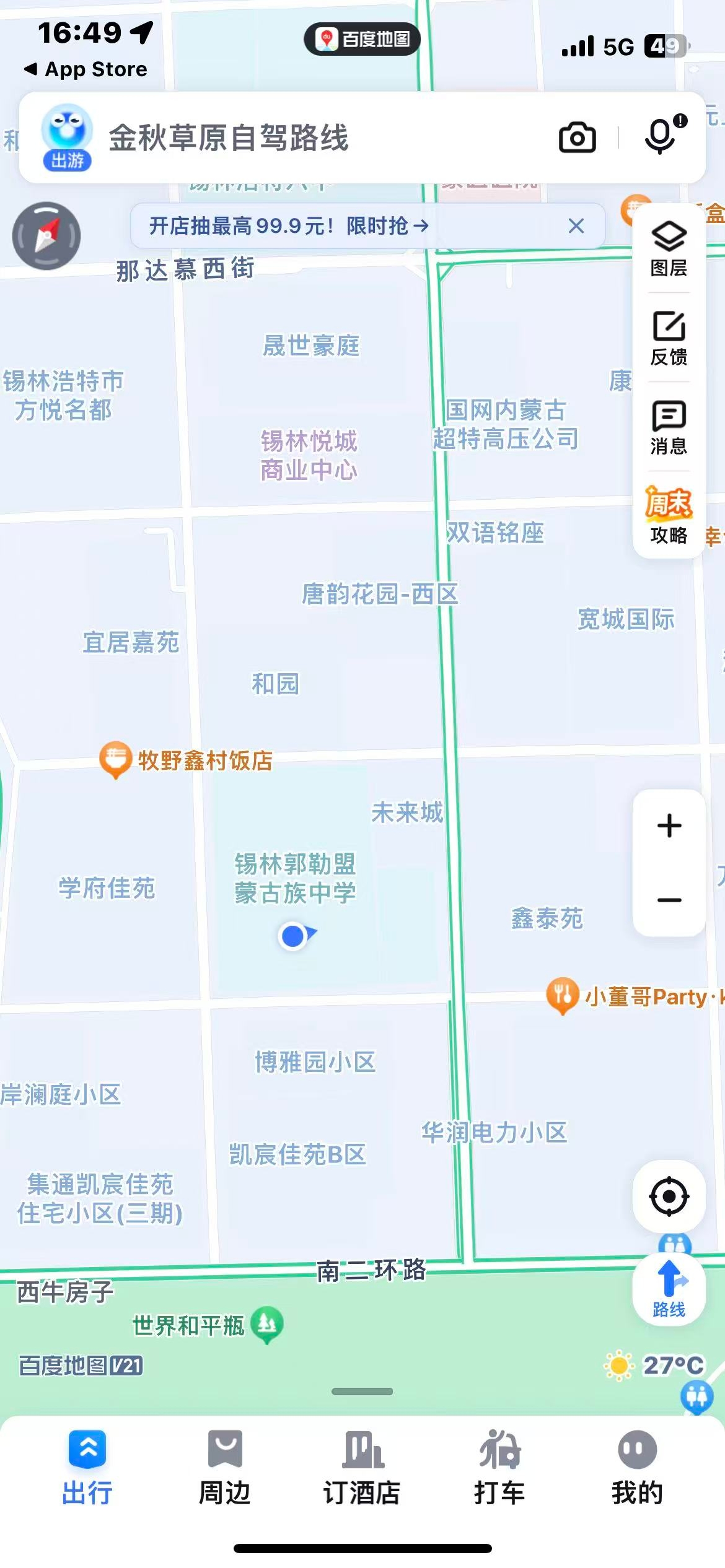
Task: Zoom out on the map
Action: [x=669, y=900]
